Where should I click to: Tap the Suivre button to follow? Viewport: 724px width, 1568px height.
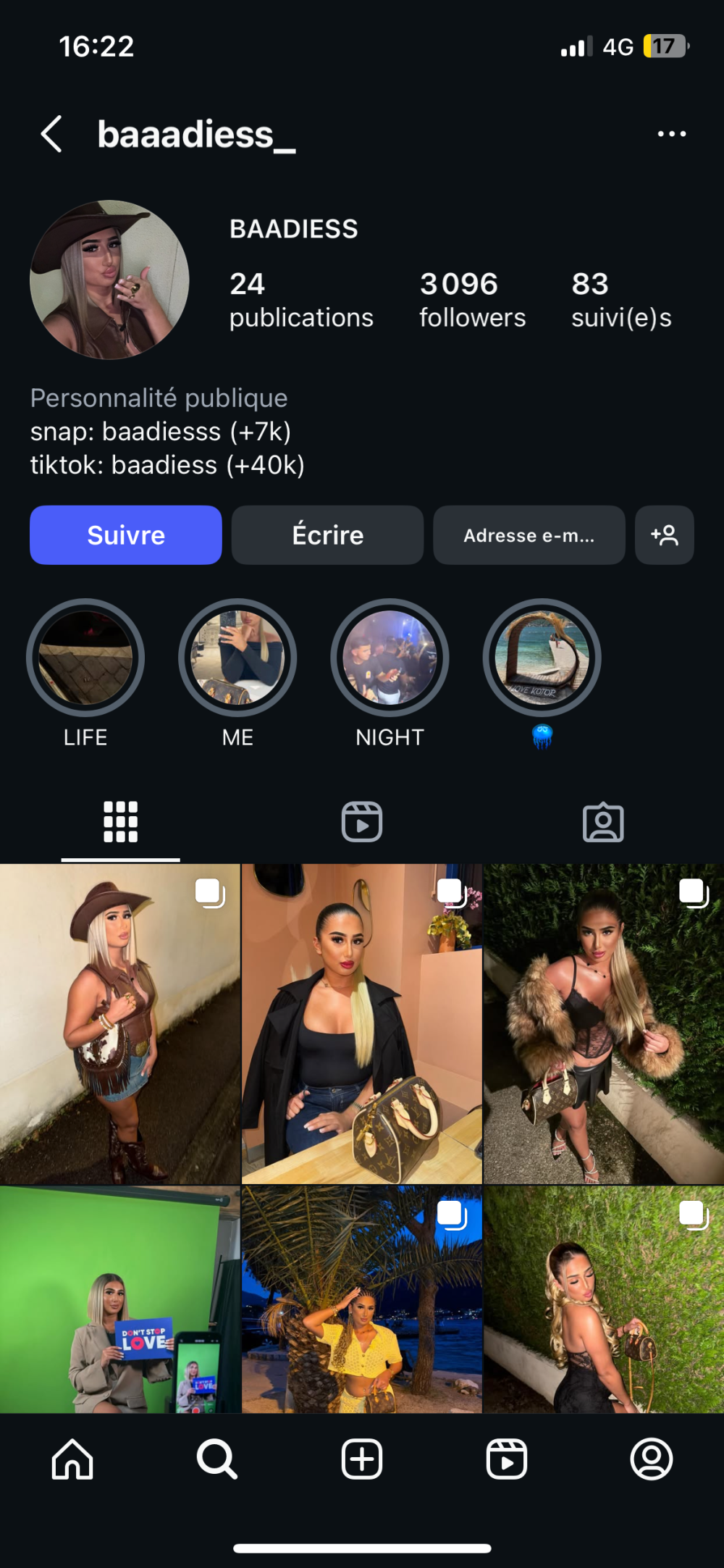point(126,535)
